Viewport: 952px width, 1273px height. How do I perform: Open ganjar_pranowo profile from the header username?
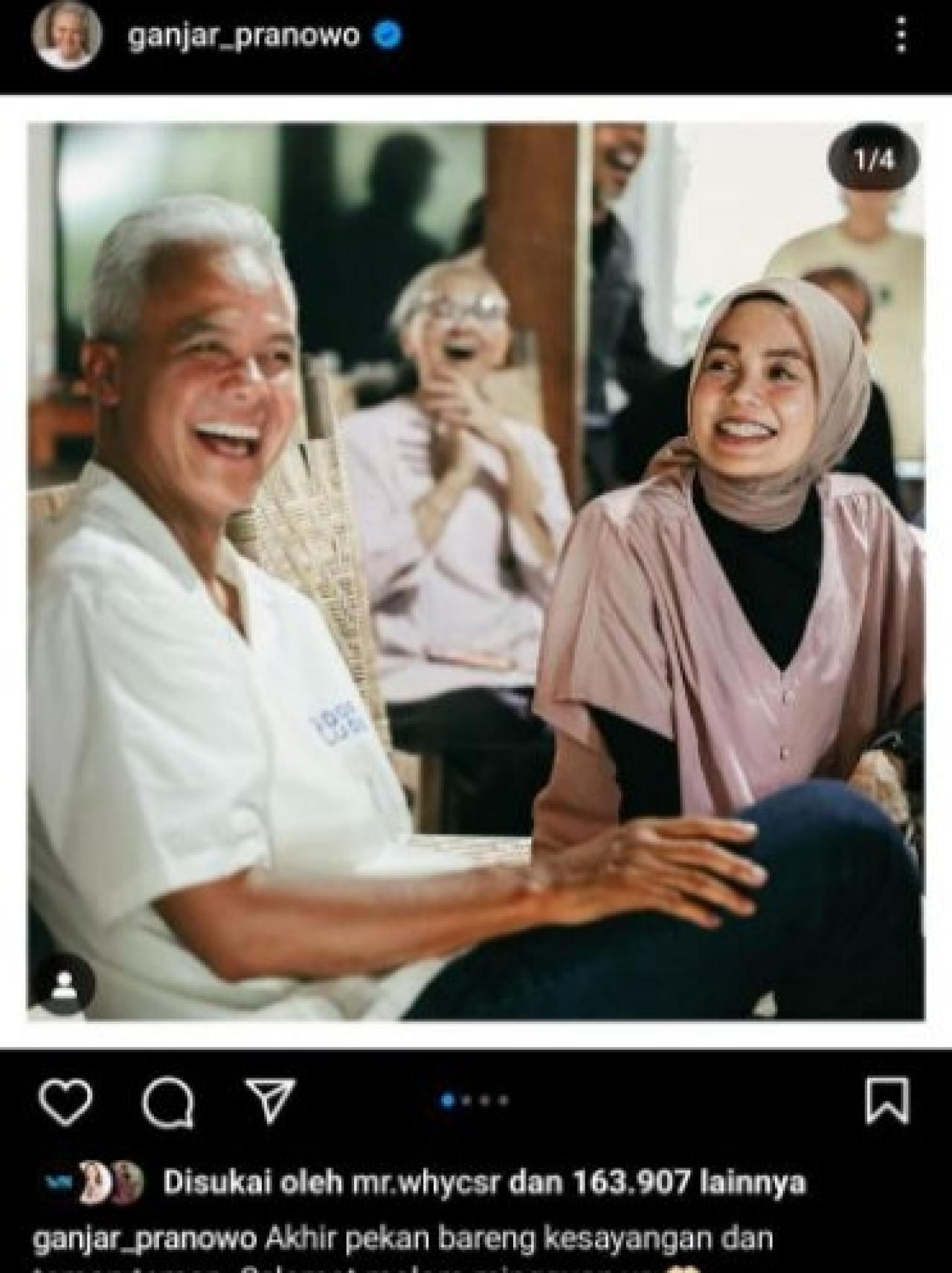243,36
